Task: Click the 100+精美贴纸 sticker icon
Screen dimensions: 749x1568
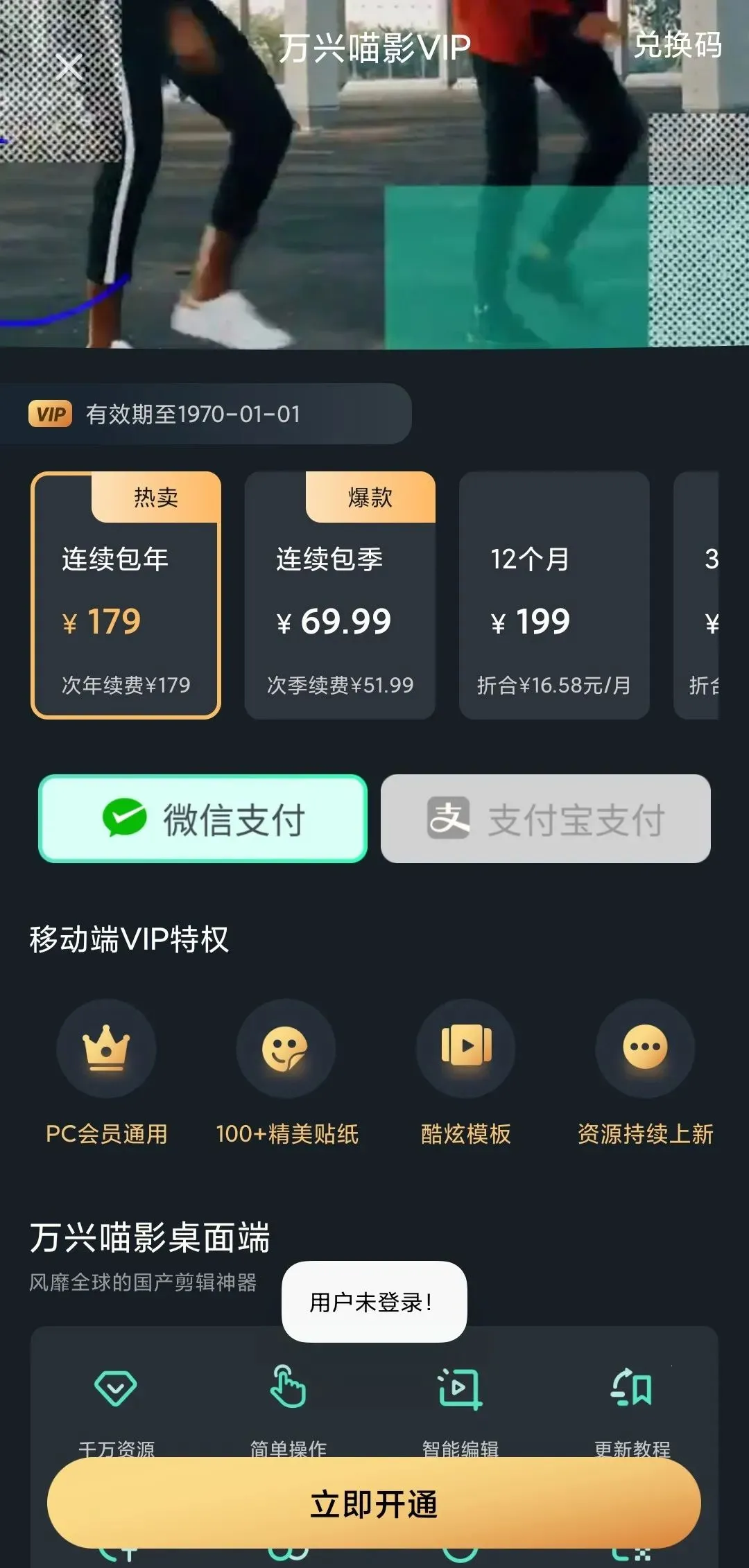Action: point(287,1050)
